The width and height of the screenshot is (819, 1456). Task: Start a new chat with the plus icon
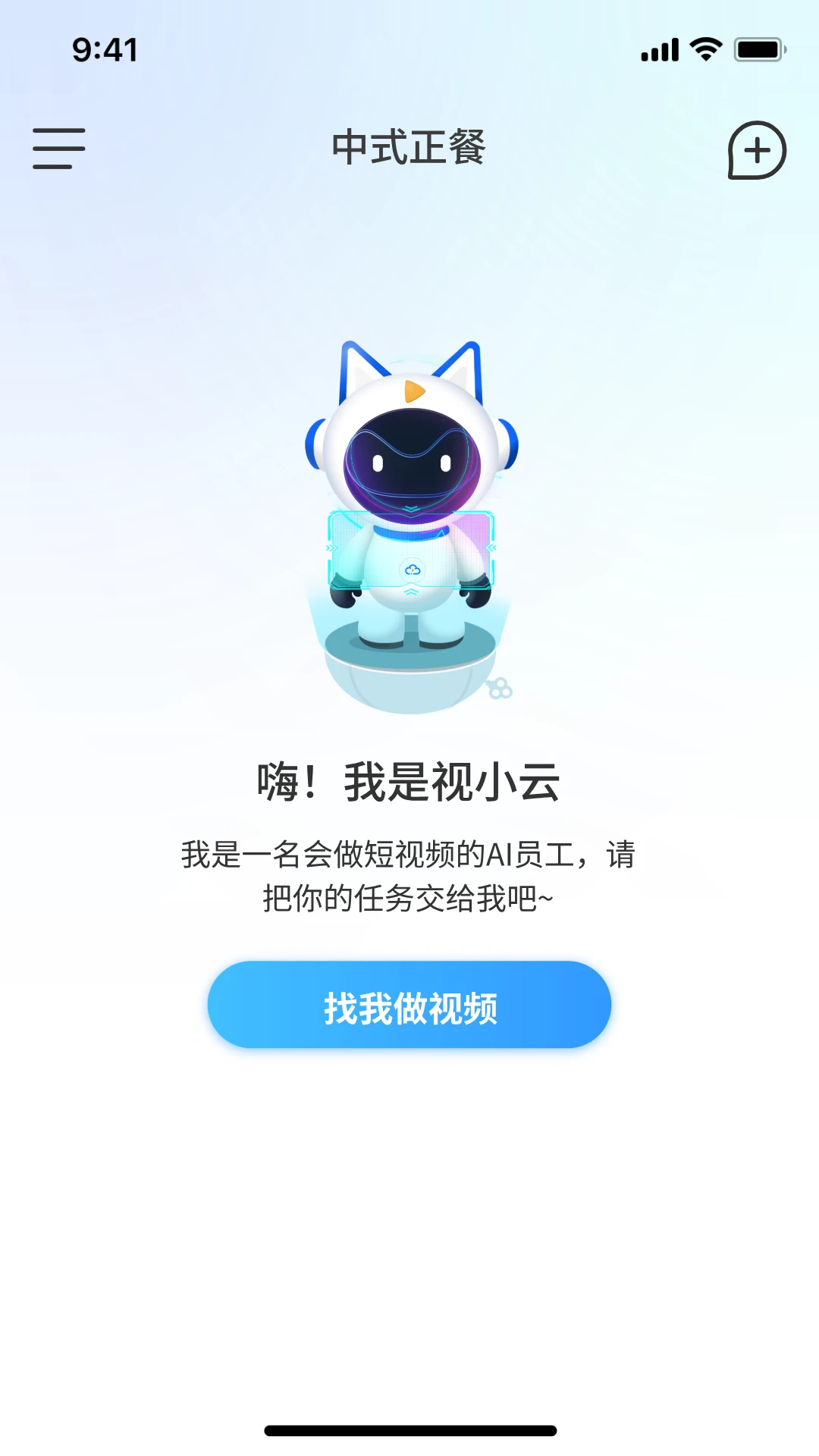pyautogui.click(x=756, y=150)
